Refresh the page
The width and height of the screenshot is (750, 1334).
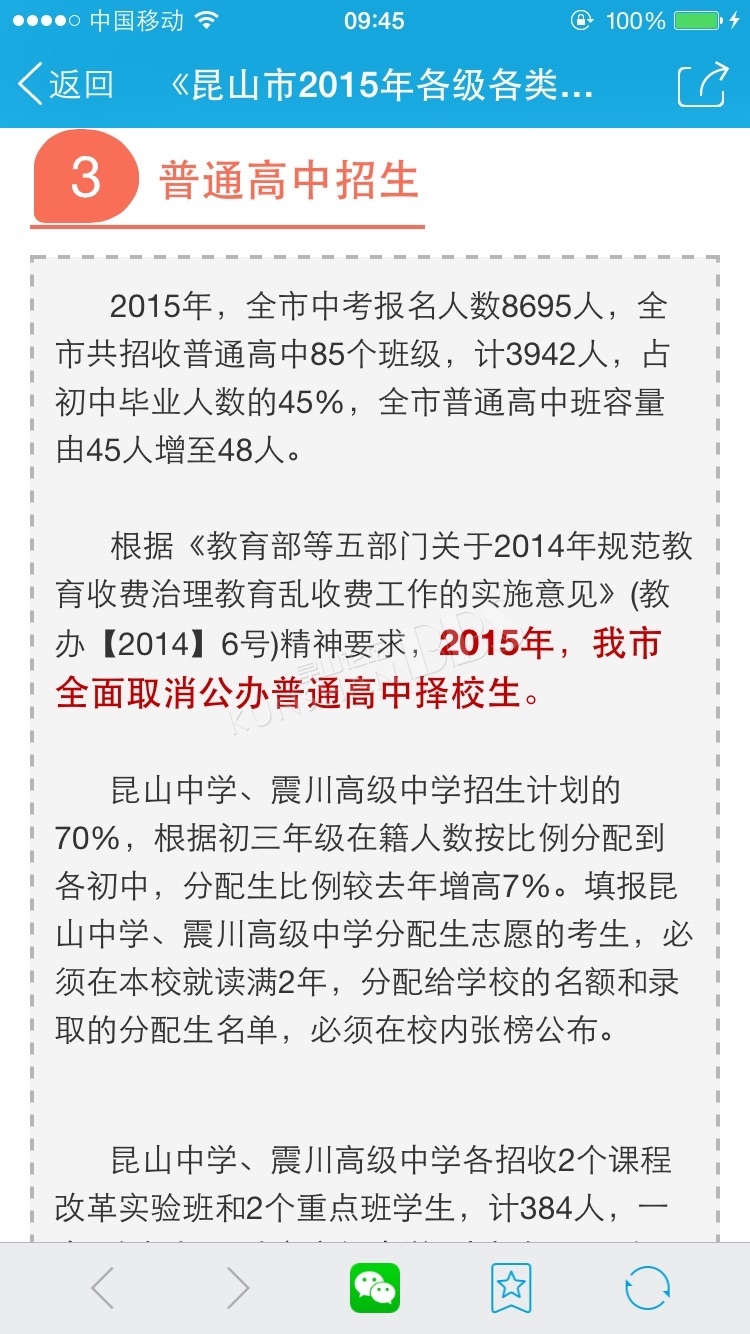coord(647,1288)
